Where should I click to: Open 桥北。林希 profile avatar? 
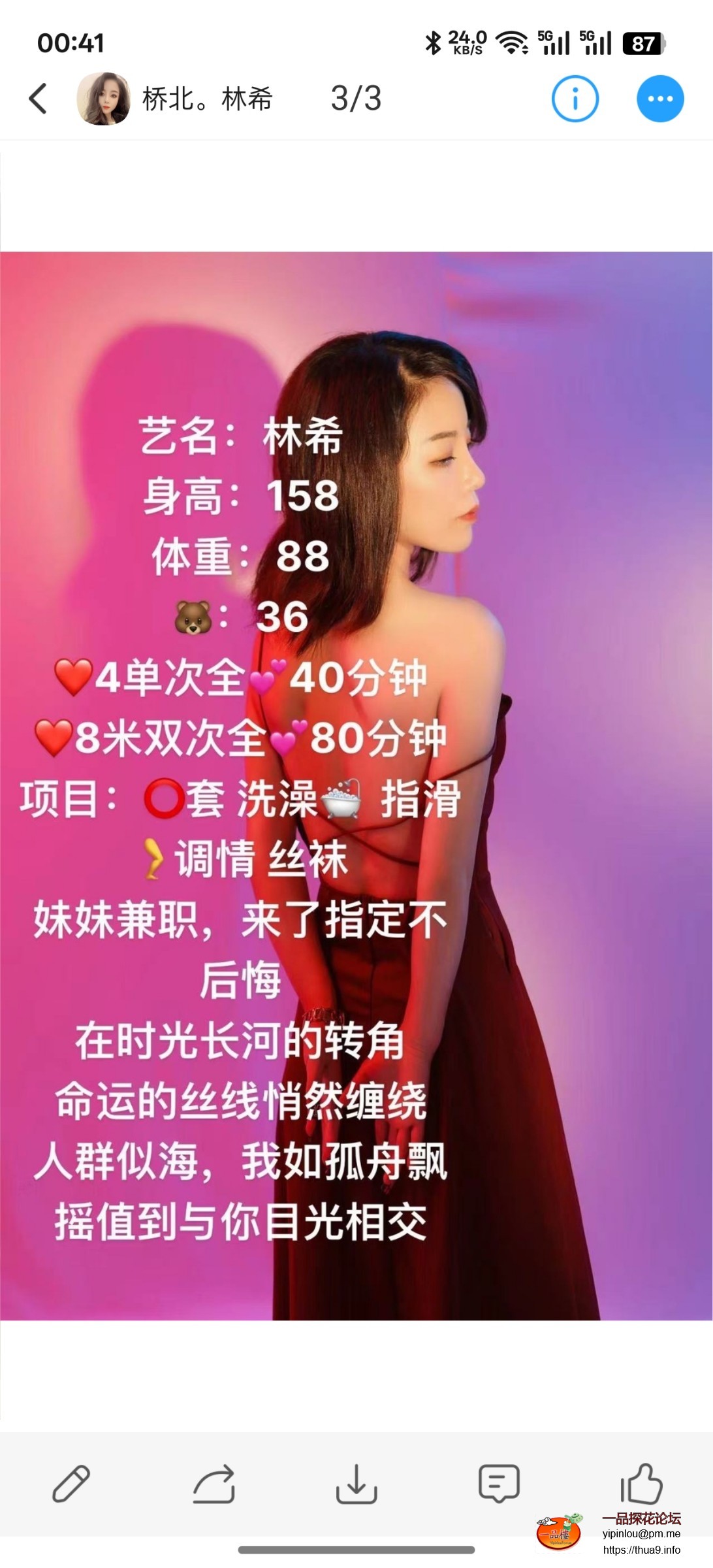[x=103, y=99]
